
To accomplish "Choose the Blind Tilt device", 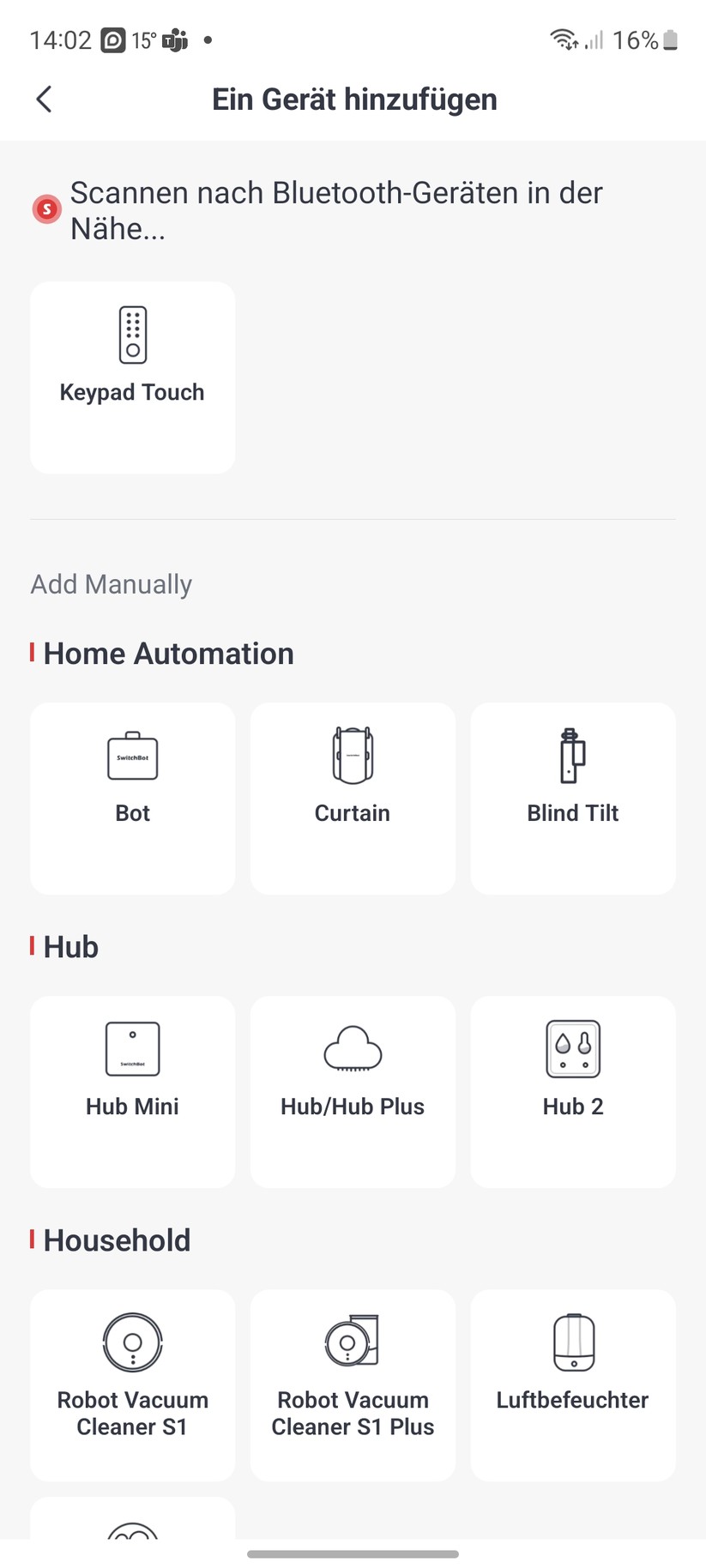I will tap(572, 798).
